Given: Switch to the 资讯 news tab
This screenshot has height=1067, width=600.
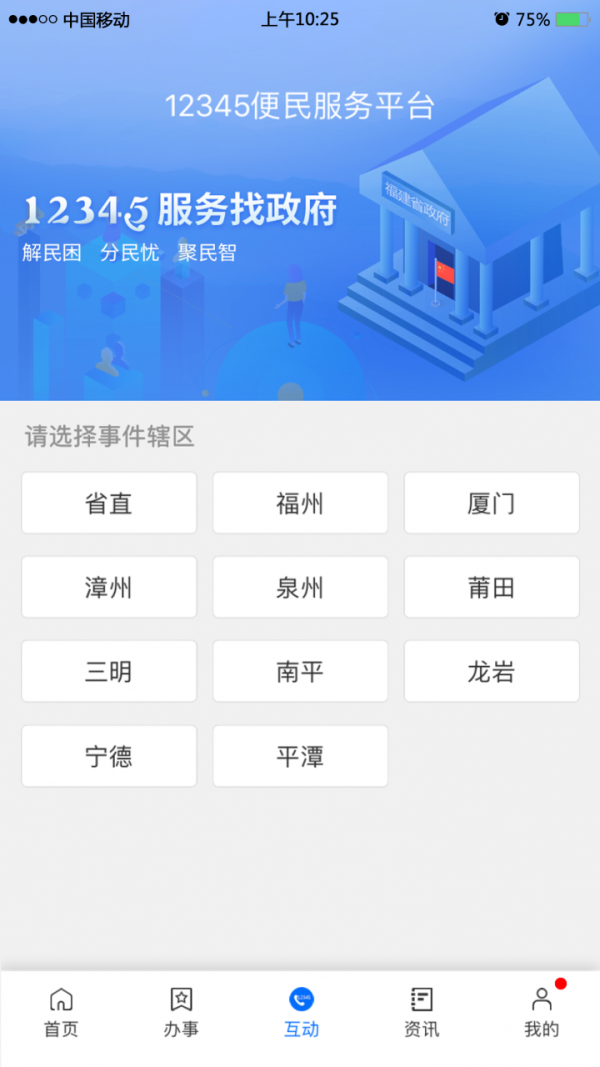Looking at the screenshot, I should [421, 1012].
